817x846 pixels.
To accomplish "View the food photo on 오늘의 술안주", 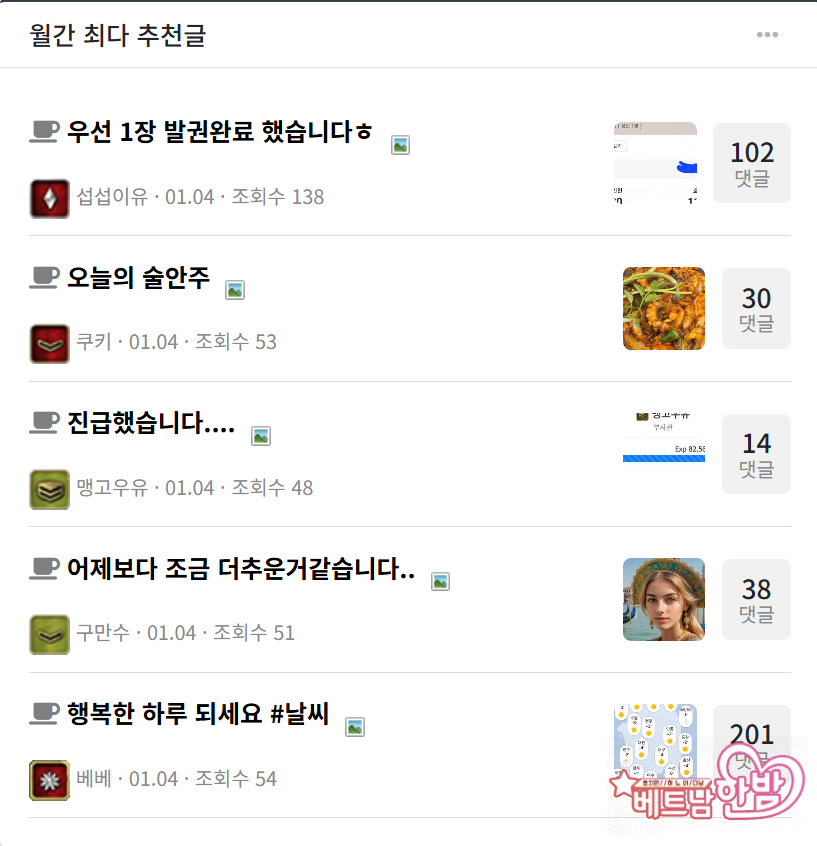I will click(663, 308).
